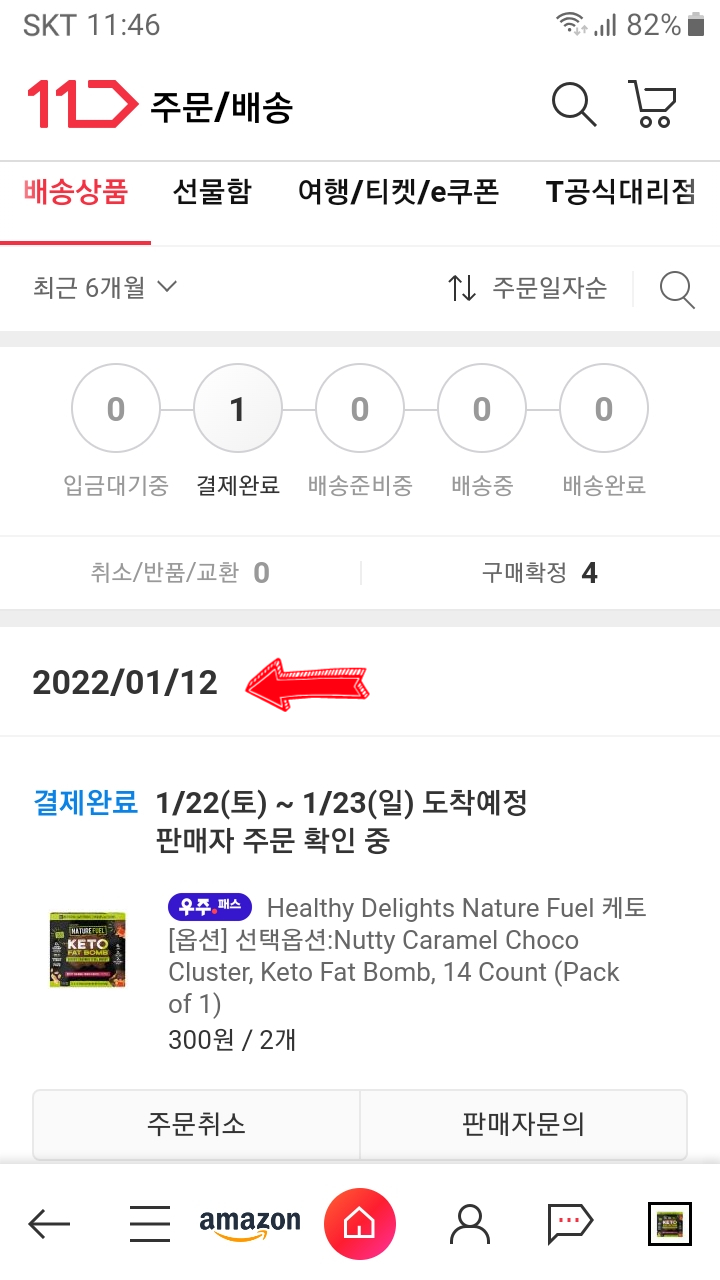Go back using the bottom arrow
This screenshot has width=720, height=1280.
49,1222
